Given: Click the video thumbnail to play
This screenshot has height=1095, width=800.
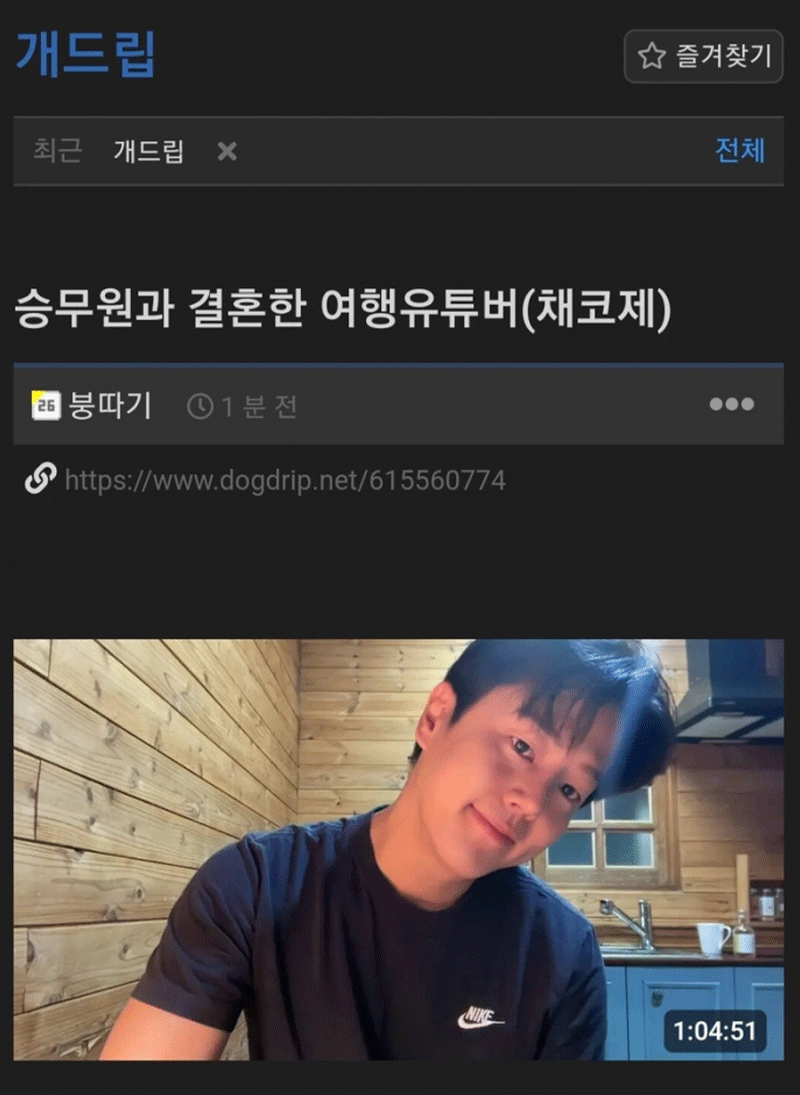Looking at the screenshot, I should tap(400, 860).
